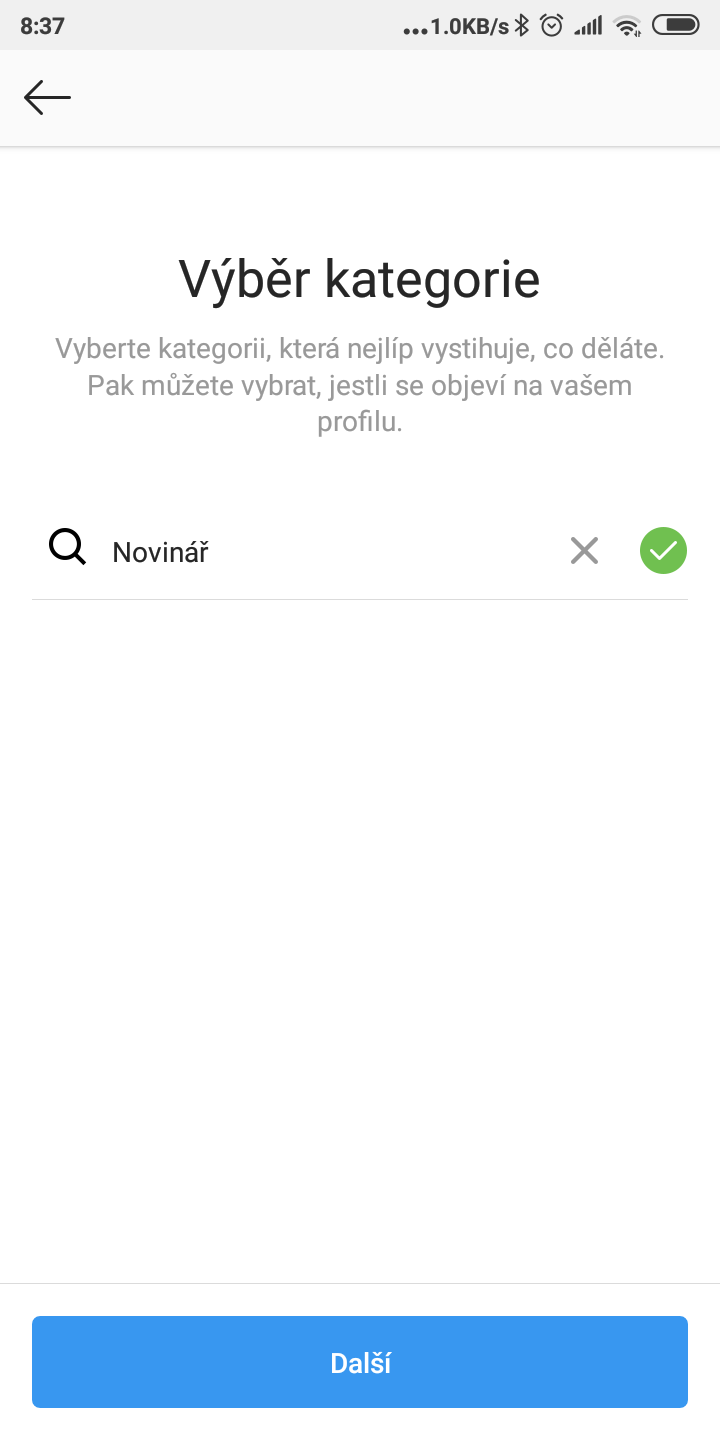Go back using the top-left arrow
720x1440 pixels.
47,98
